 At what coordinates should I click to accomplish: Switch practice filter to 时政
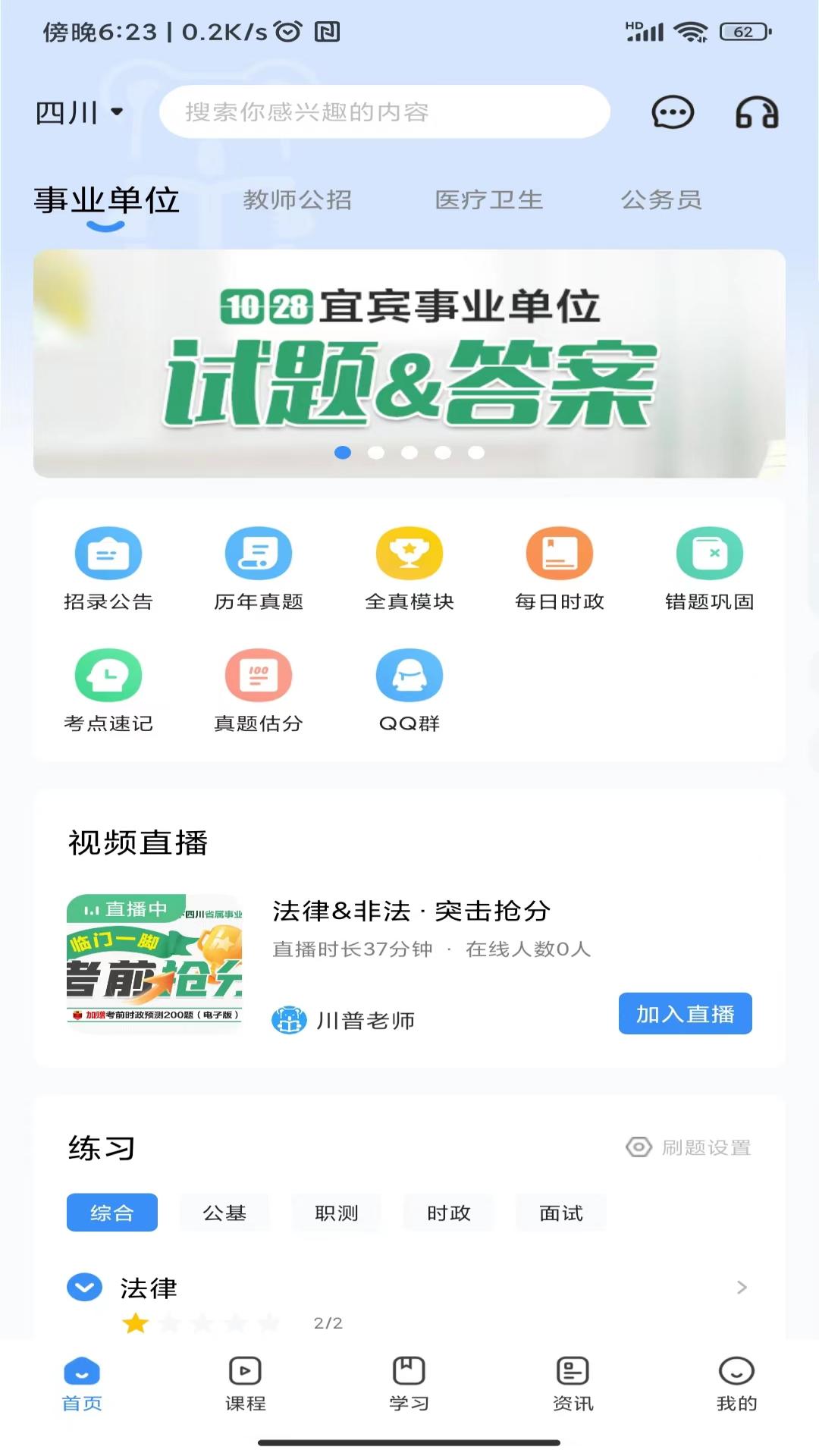click(x=448, y=1213)
